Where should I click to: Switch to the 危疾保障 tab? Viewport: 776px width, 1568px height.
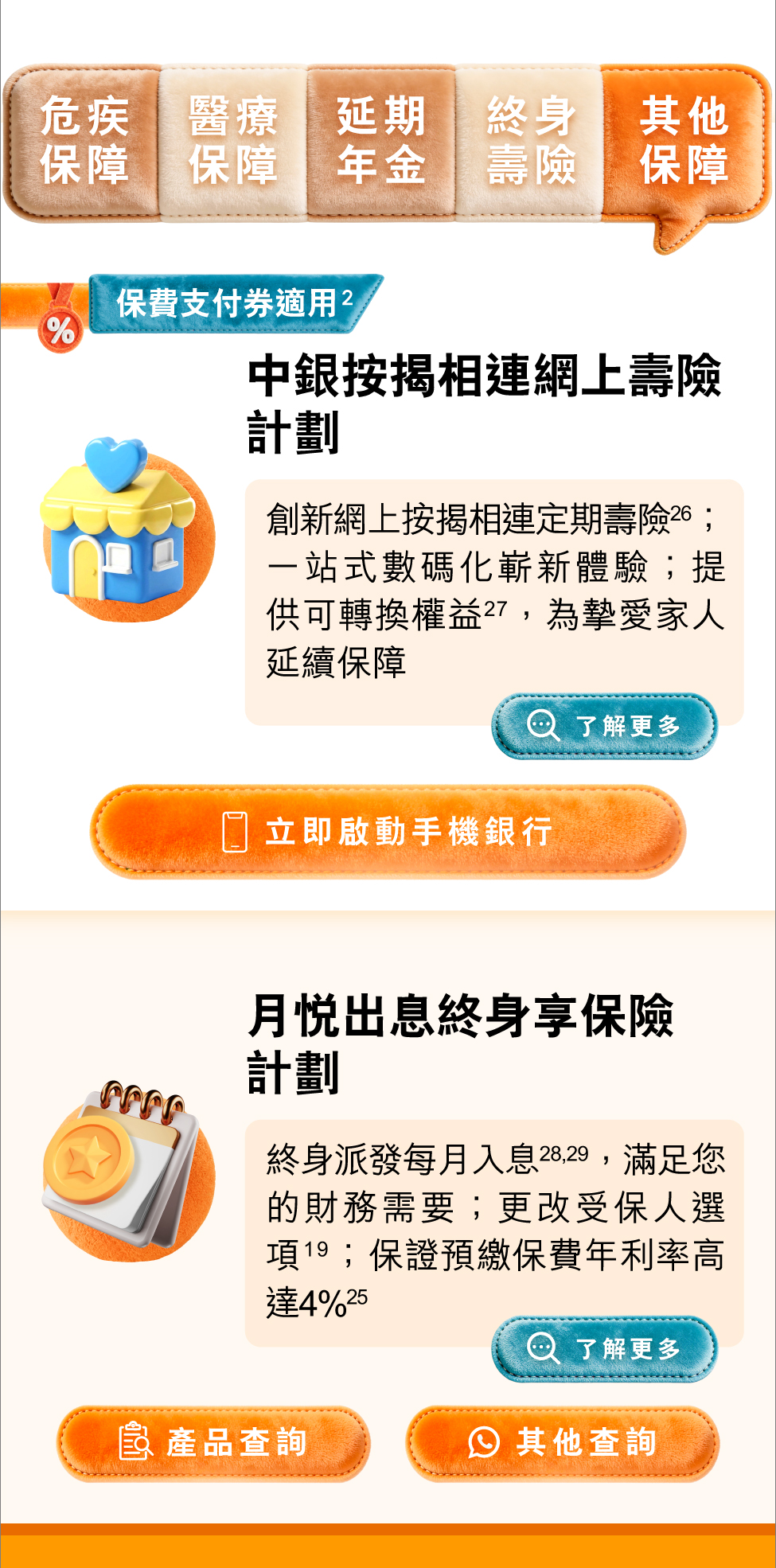[x=84, y=141]
